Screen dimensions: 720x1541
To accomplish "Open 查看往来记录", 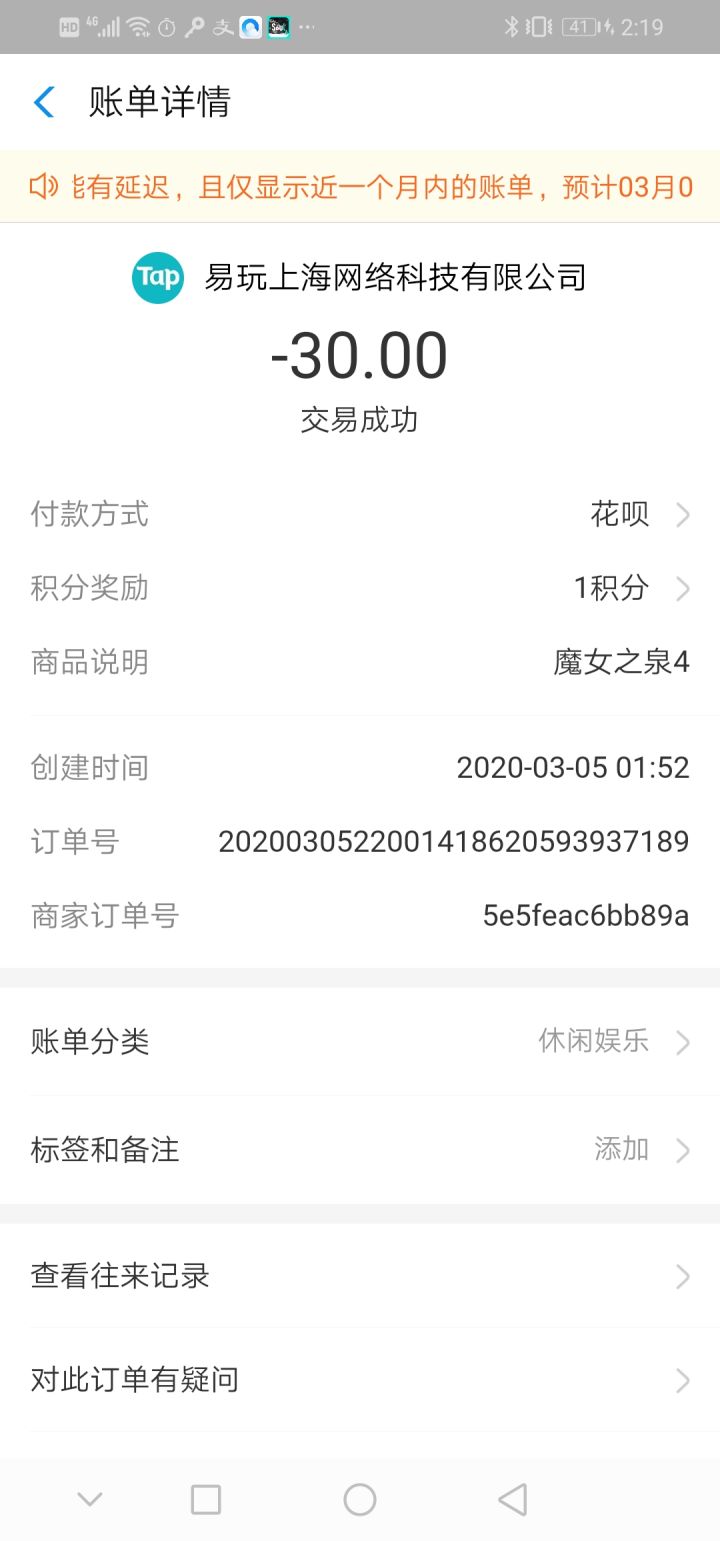I will pyautogui.click(x=360, y=1276).
